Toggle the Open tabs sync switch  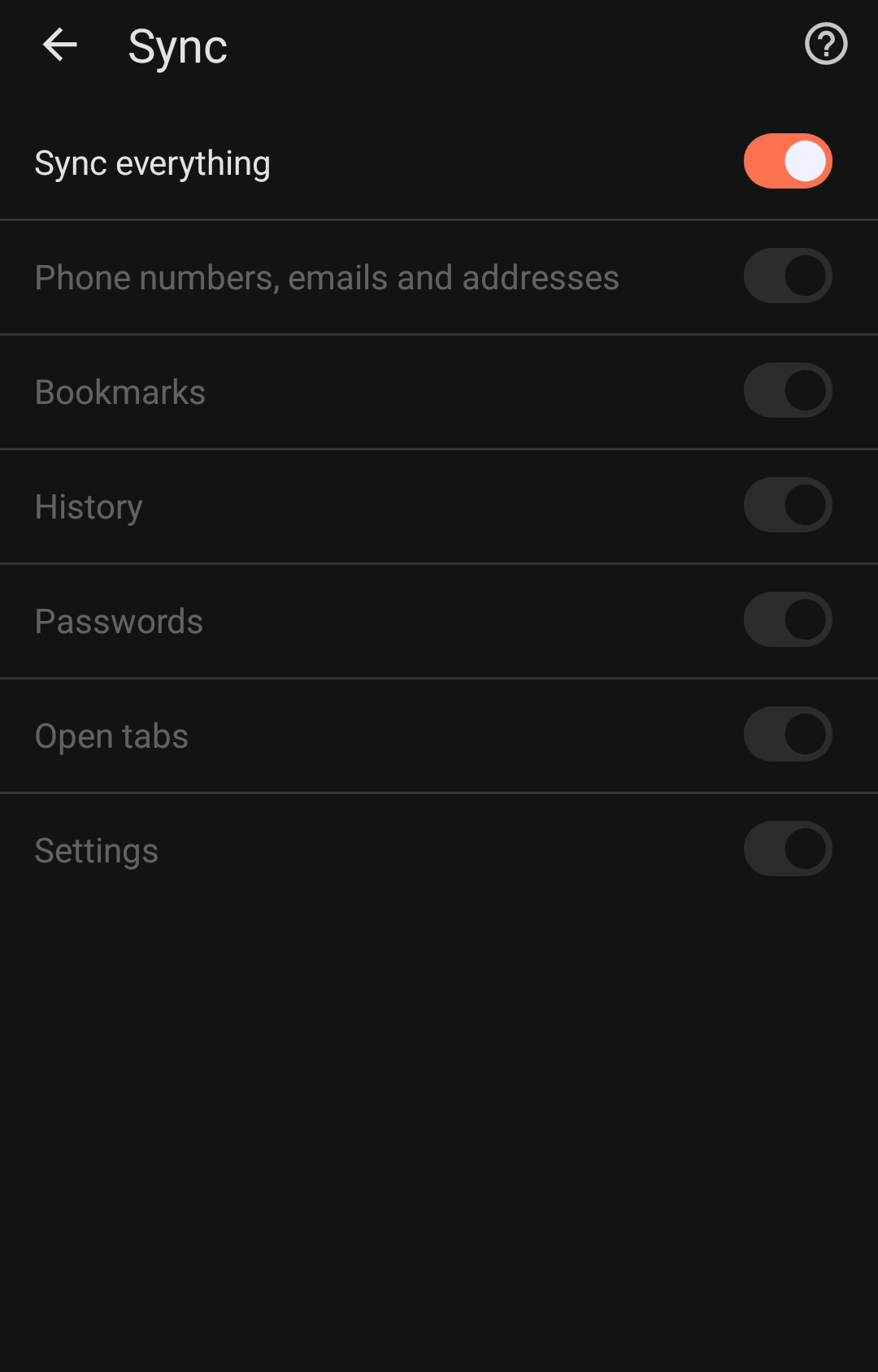click(787, 735)
